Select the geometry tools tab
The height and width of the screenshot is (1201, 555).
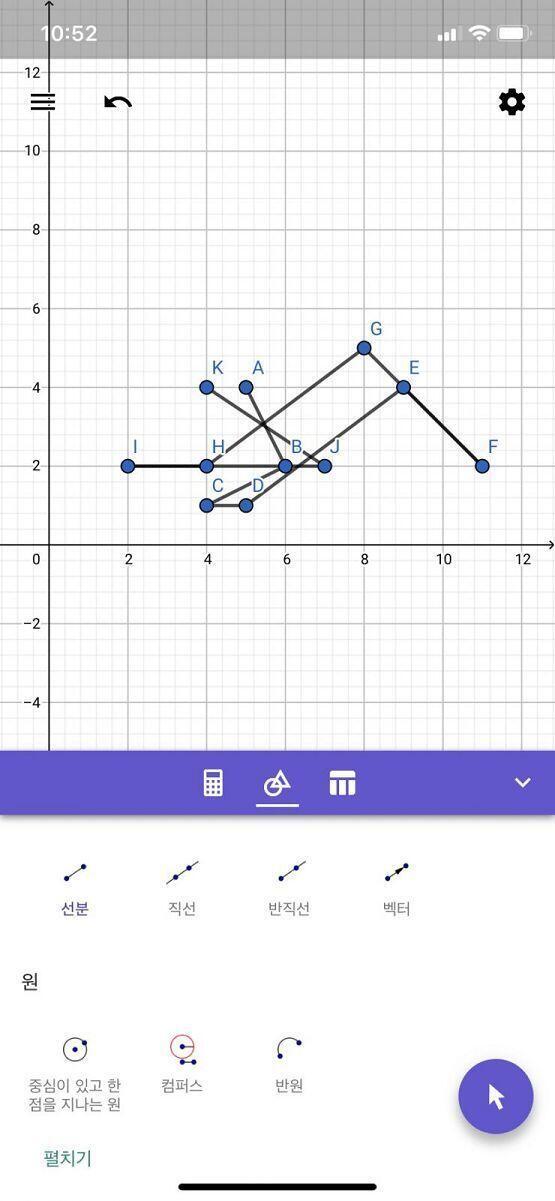(277, 784)
